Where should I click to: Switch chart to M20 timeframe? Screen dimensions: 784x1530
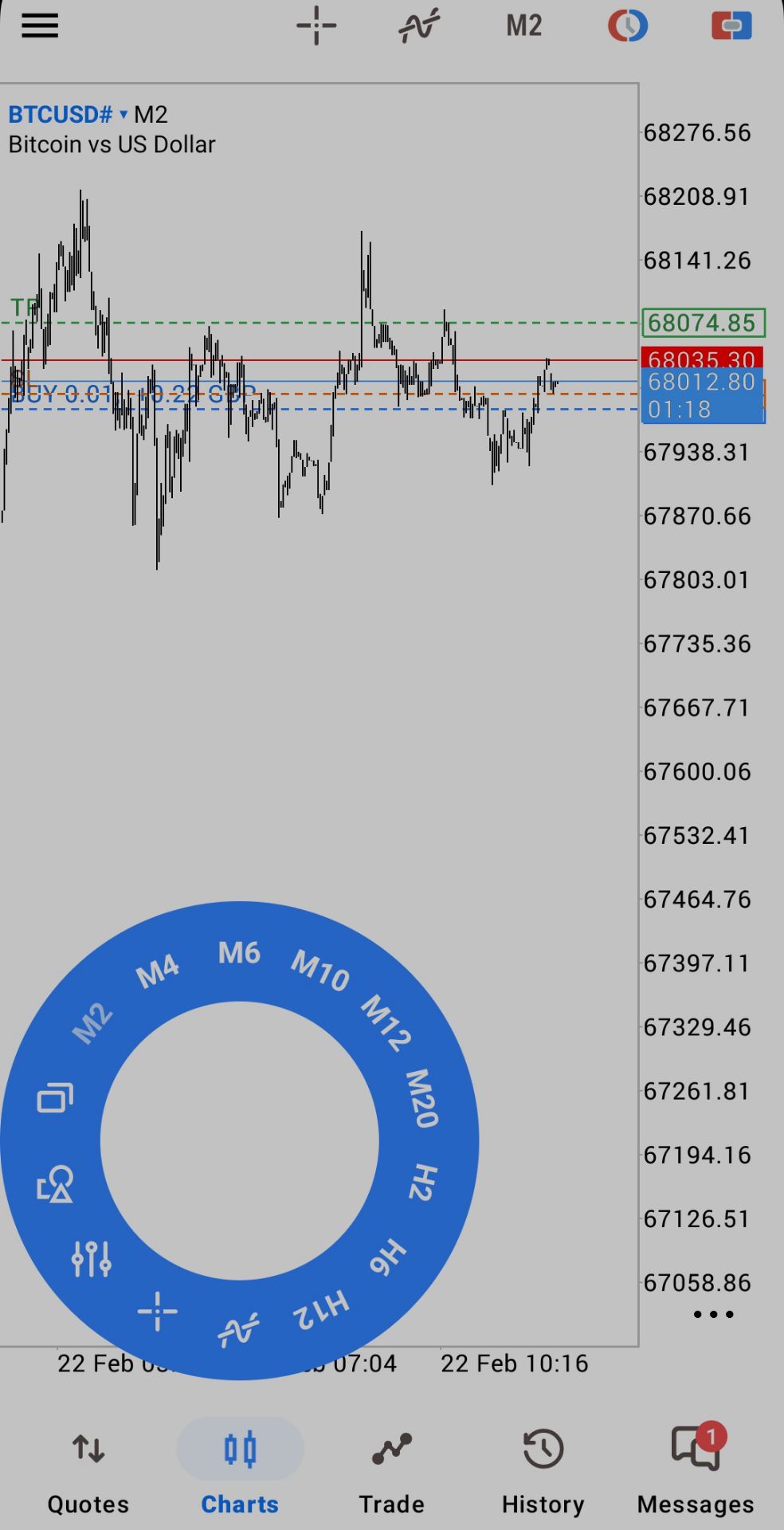[x=421, y=1098]
